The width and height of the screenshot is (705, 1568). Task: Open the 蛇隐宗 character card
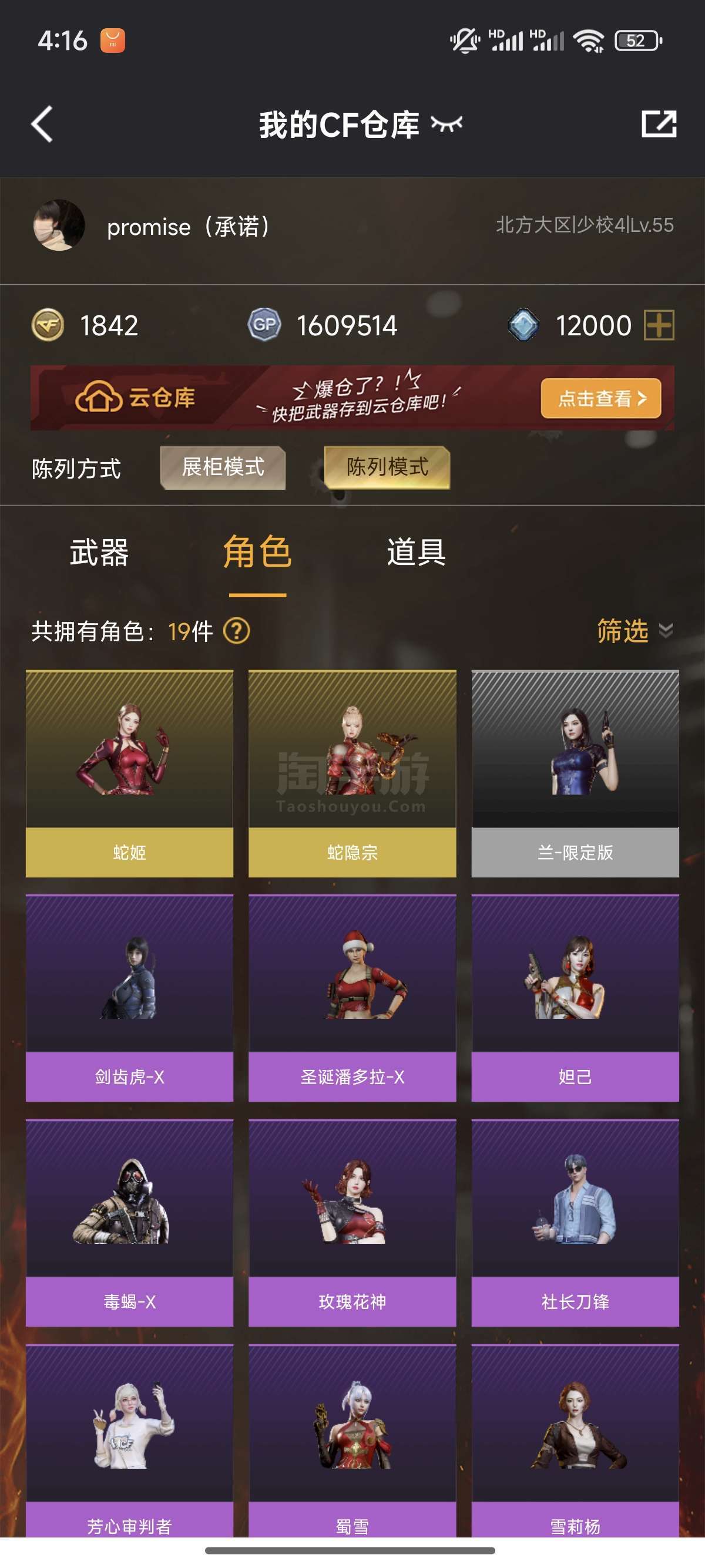352,773
